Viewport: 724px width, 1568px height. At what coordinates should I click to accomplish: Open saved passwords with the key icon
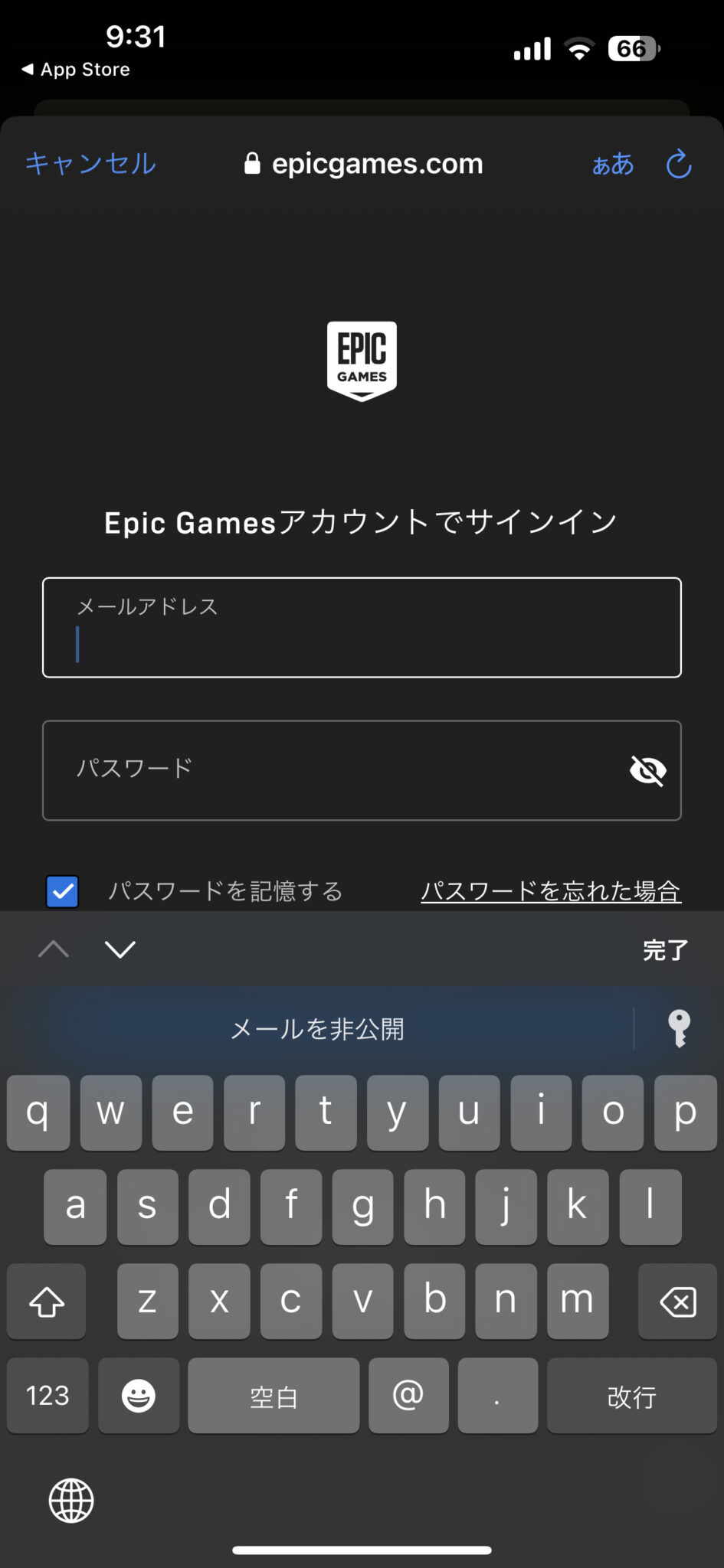tap(680, 1028)
